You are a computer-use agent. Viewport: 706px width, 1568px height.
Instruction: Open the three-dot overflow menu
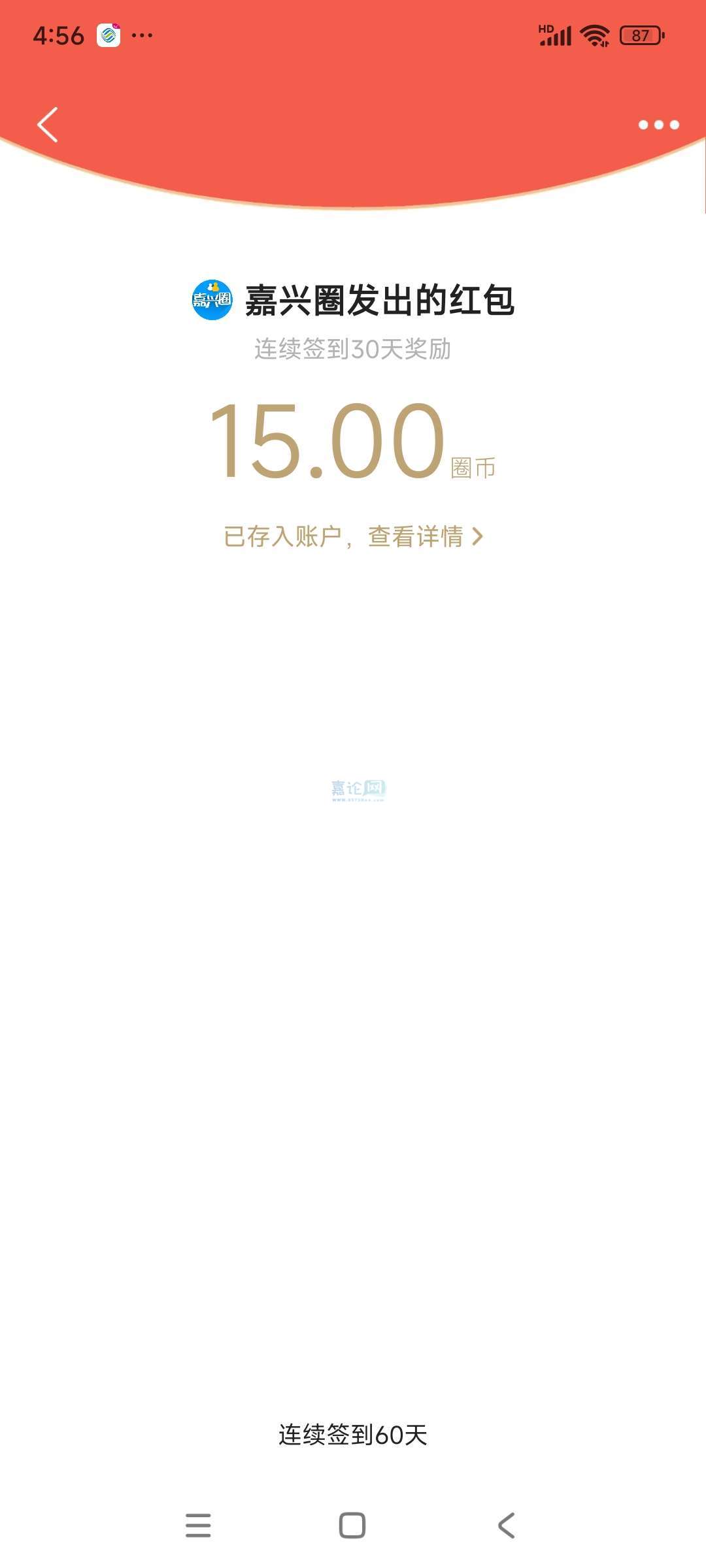(x=658, y=125)
